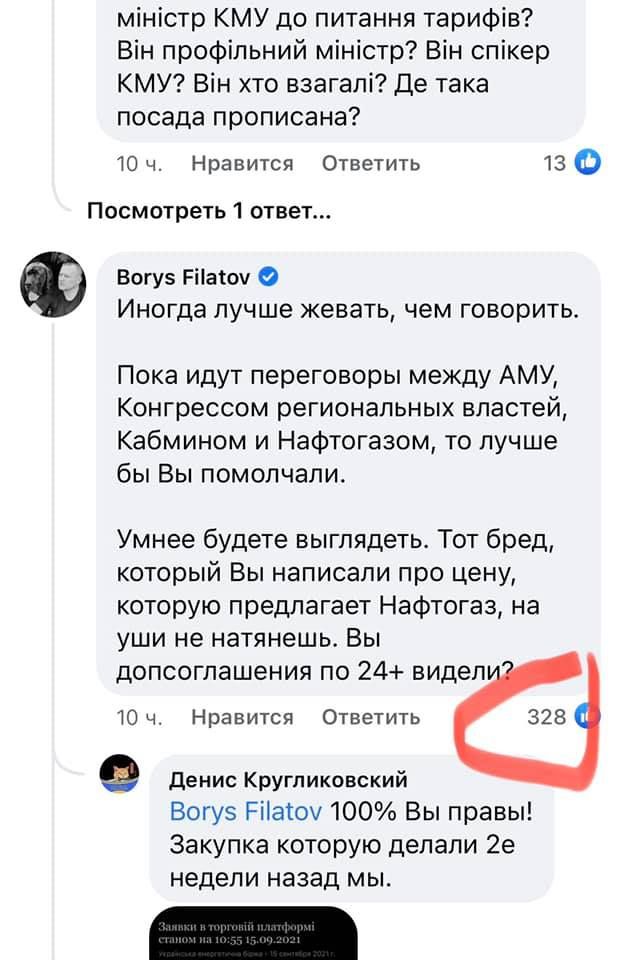The image size is (620, 960).
Task: Open the 13 reactions list
Action: click(571, 163)
